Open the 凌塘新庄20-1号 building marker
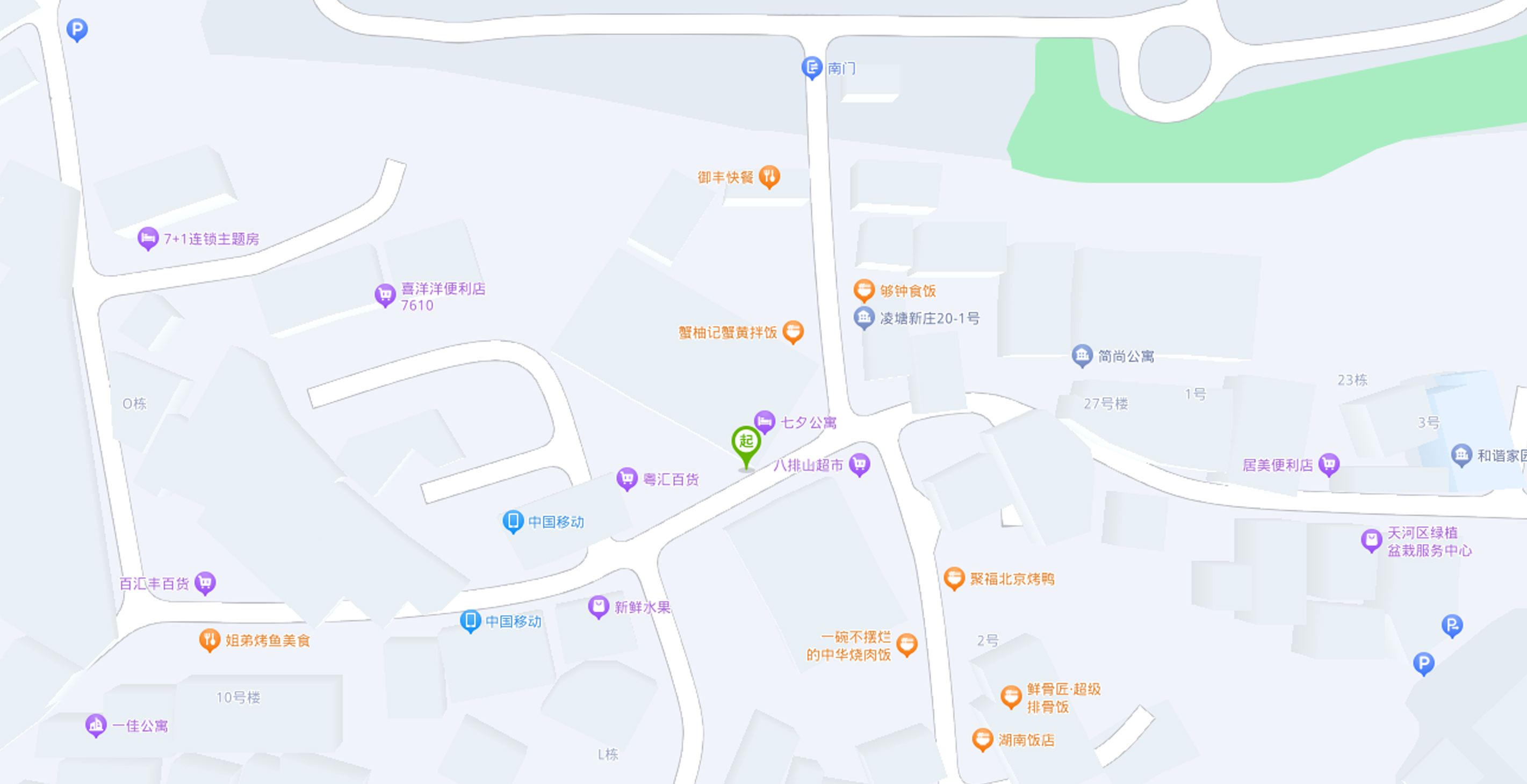The image size is (1527, 784). pos(863,318)
